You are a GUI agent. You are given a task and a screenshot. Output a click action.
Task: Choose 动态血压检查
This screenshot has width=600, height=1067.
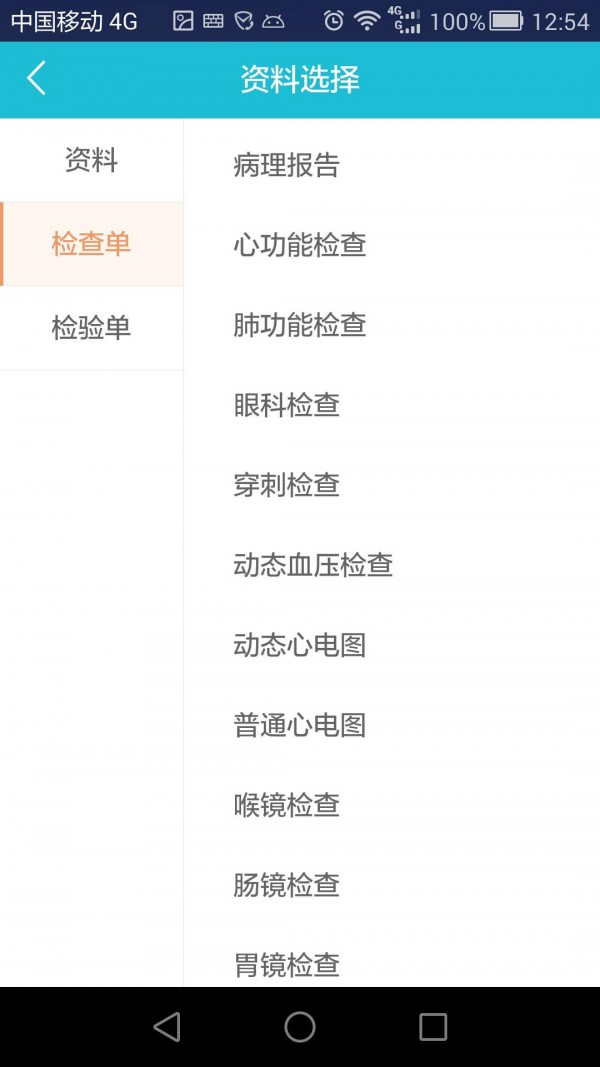point(392,565)
